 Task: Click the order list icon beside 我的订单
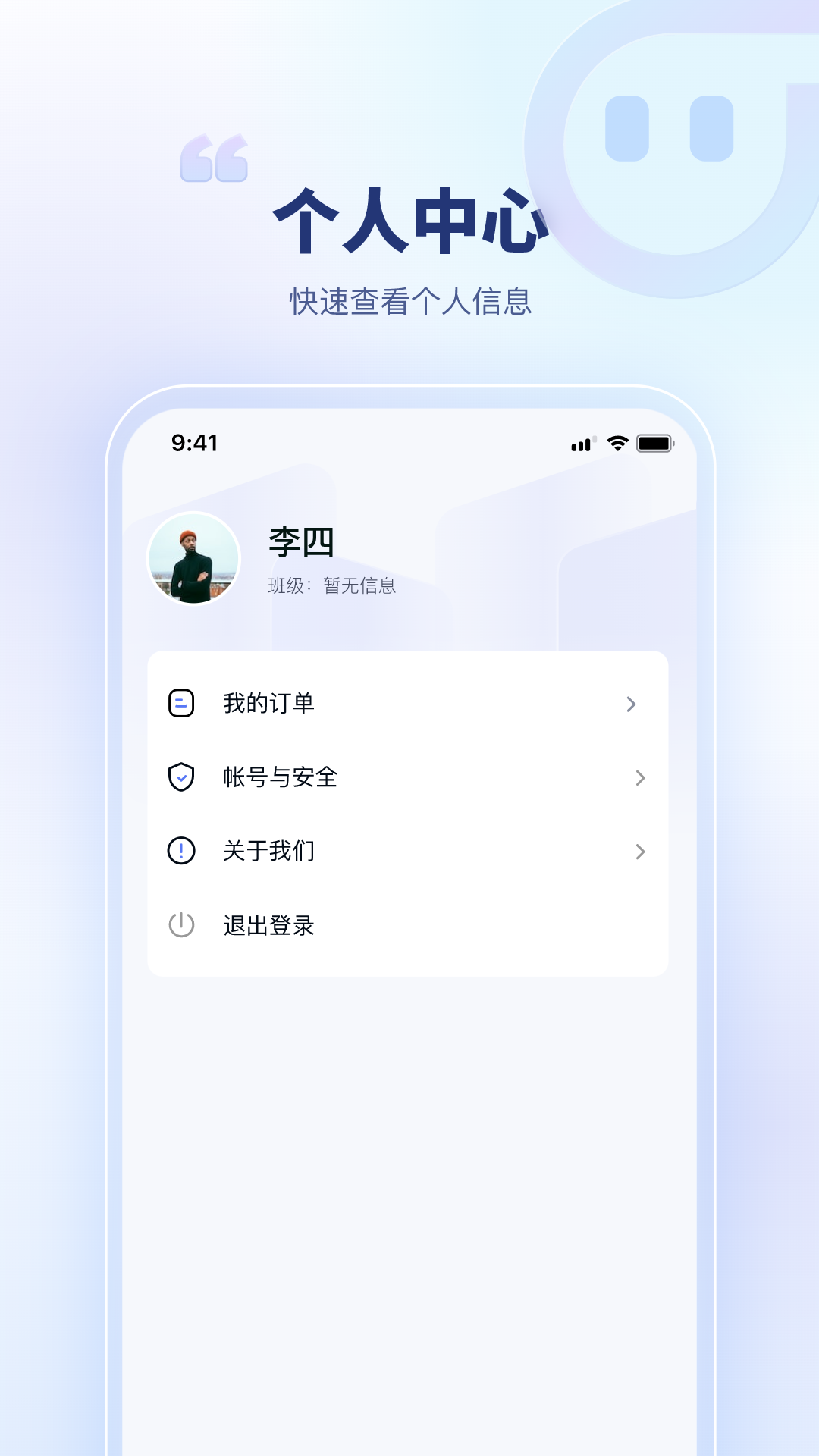click(x=180, y=704)
